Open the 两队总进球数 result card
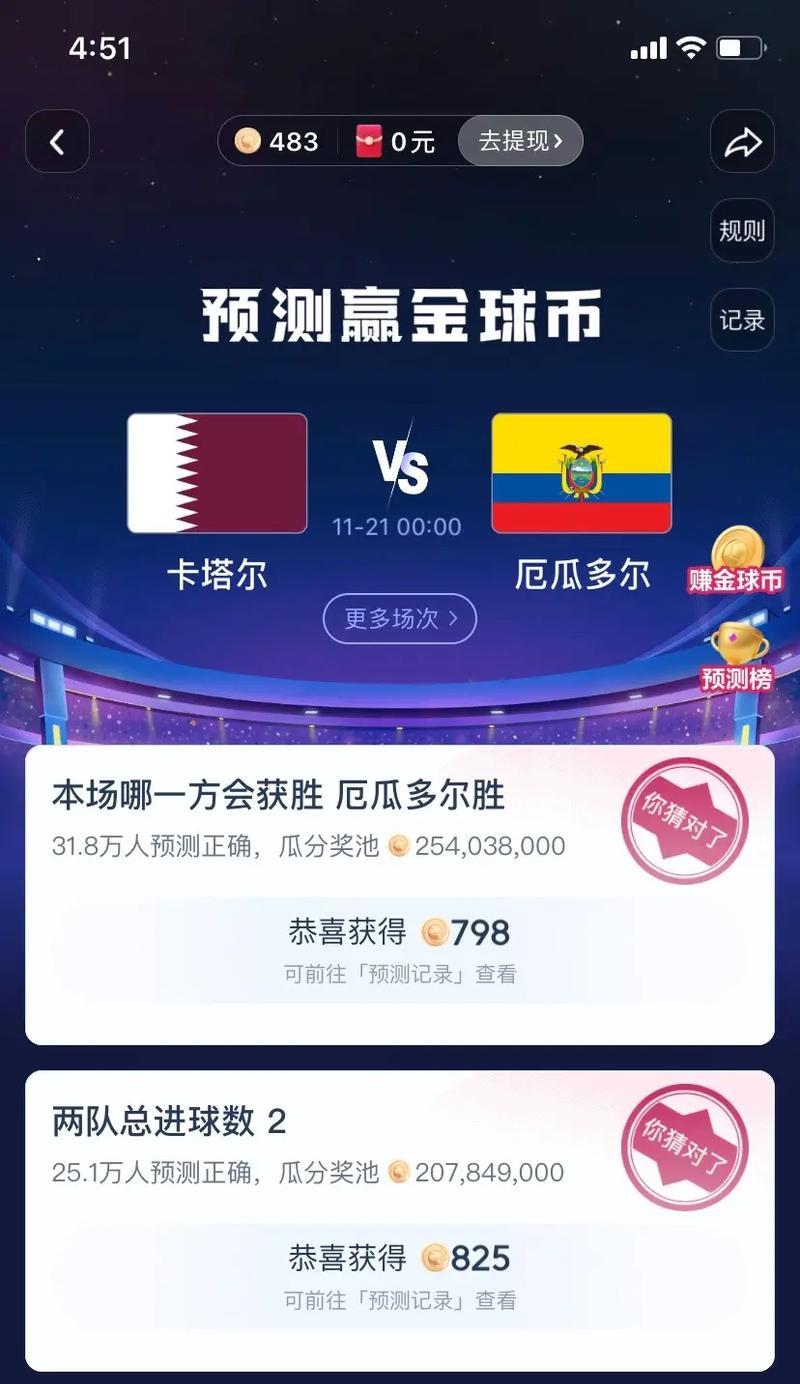This screenshot has width=800, height=1384. coord(400,1219)
